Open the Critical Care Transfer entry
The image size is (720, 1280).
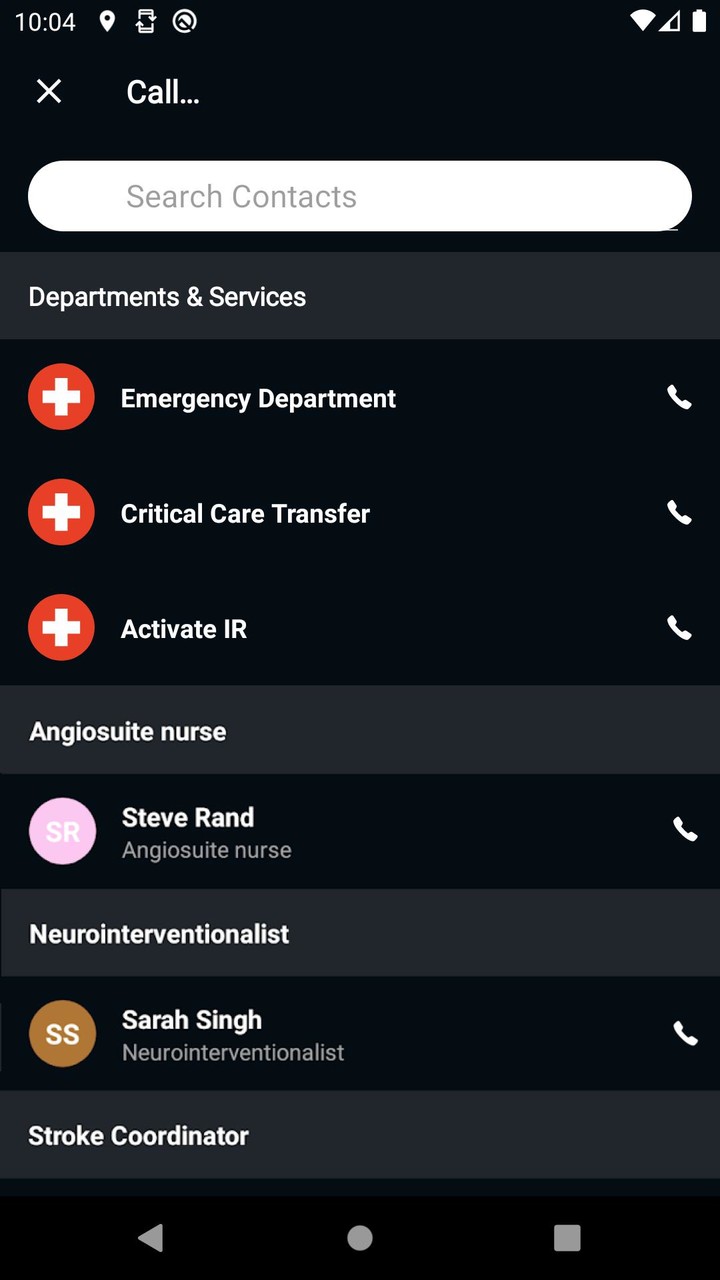pos(300,512)
